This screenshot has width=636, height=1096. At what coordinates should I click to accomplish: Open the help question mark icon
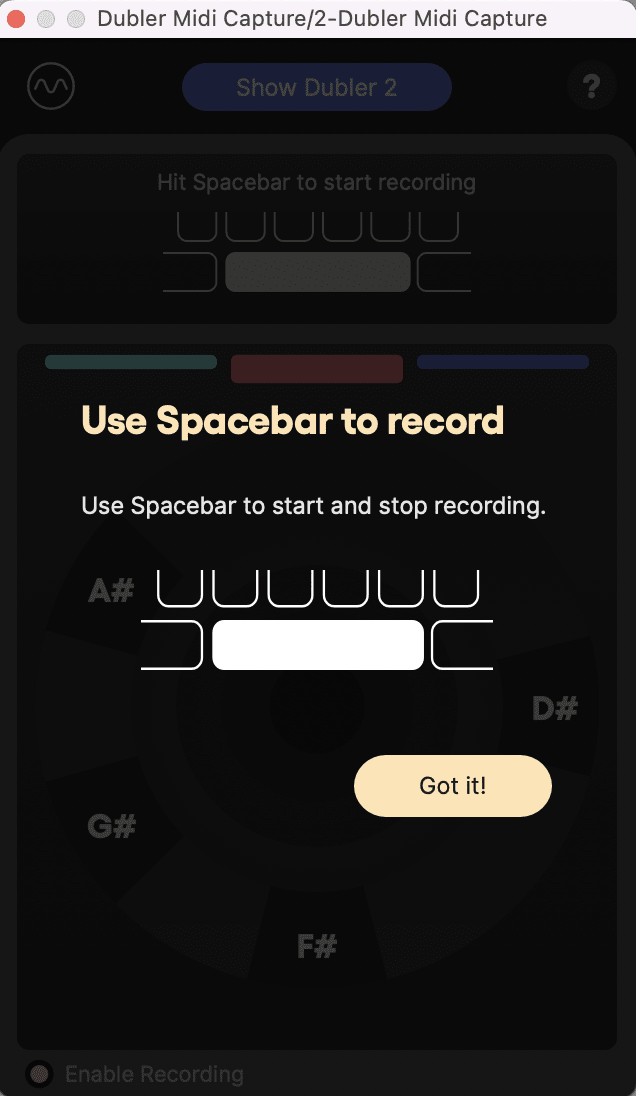click(591, 88)
